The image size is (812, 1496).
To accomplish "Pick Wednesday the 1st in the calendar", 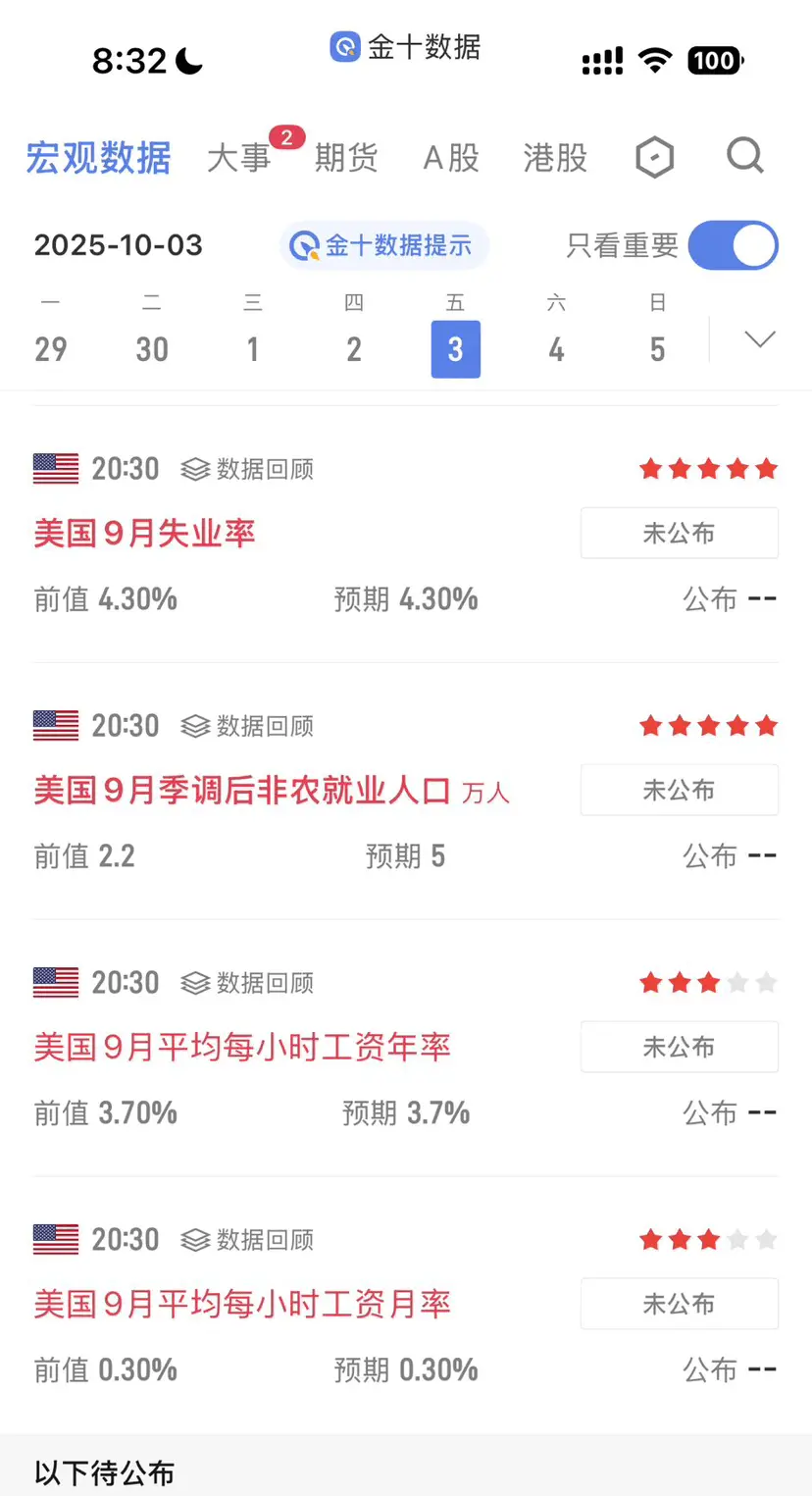I will pos(253,348).
